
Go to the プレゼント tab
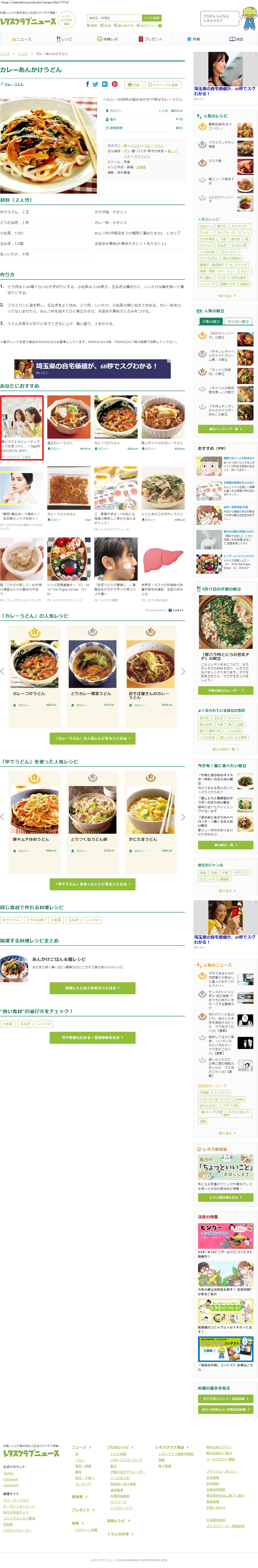pyautogui.click(x=150, y=39)
